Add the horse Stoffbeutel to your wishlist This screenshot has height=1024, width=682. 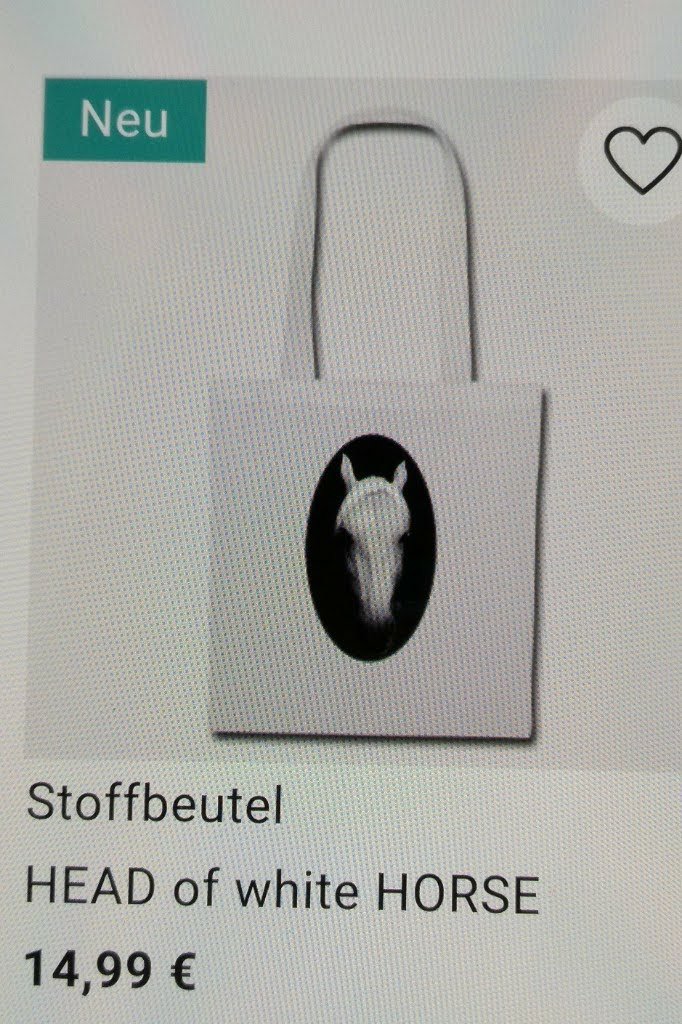point(640,162)
